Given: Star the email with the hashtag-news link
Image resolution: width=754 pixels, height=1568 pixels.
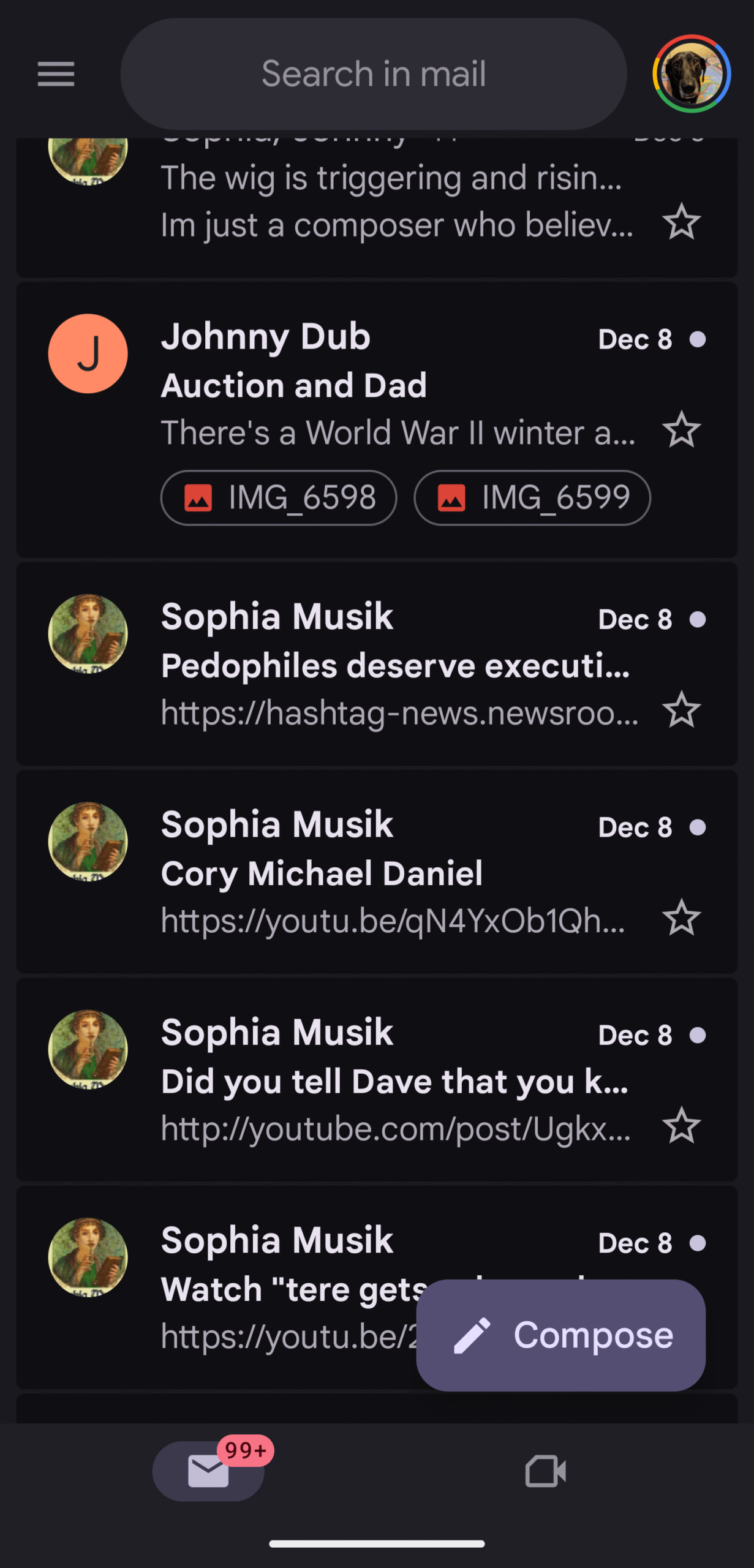Looking at the screenshot, I should (x=681, y=710).
